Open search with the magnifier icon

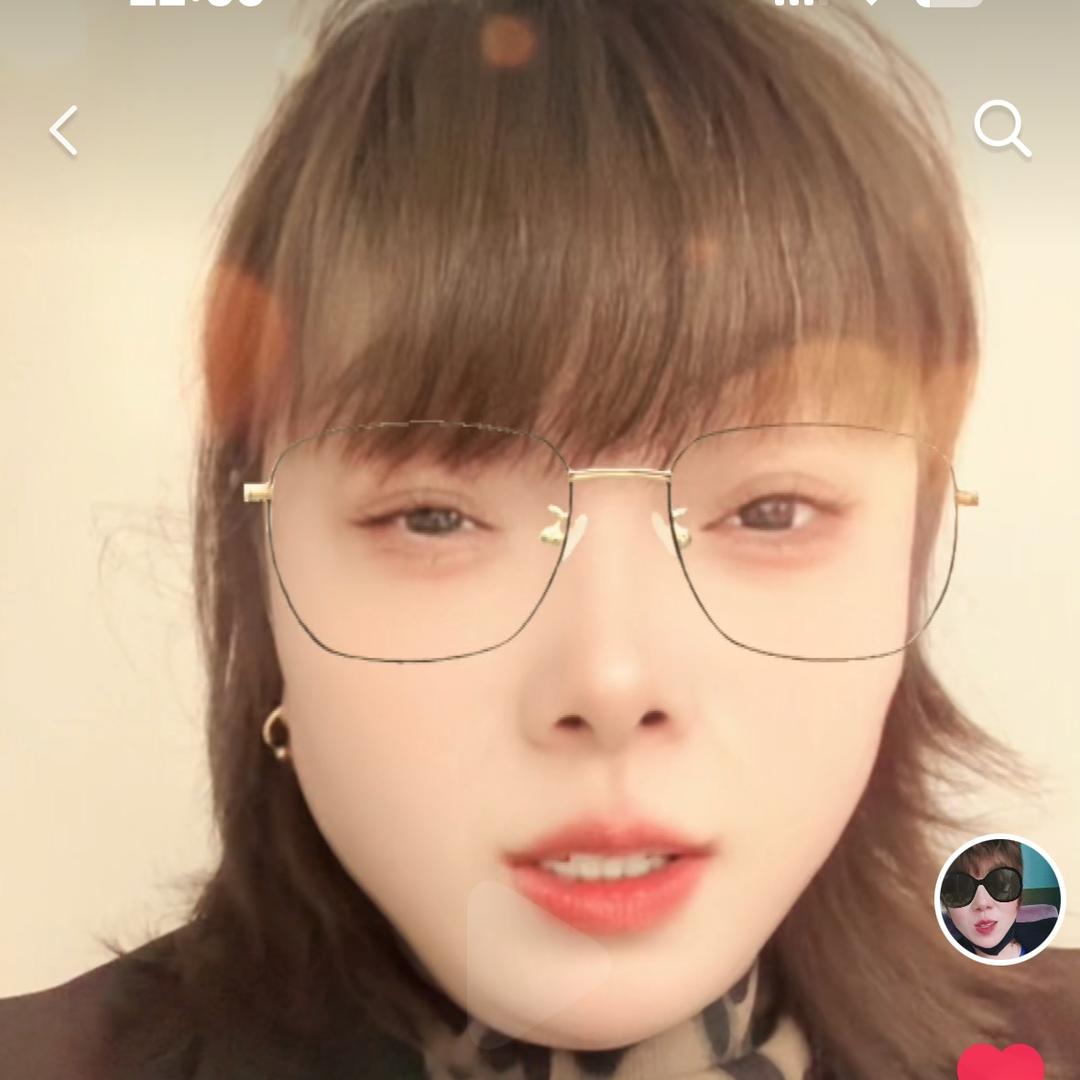point(1002,130)
